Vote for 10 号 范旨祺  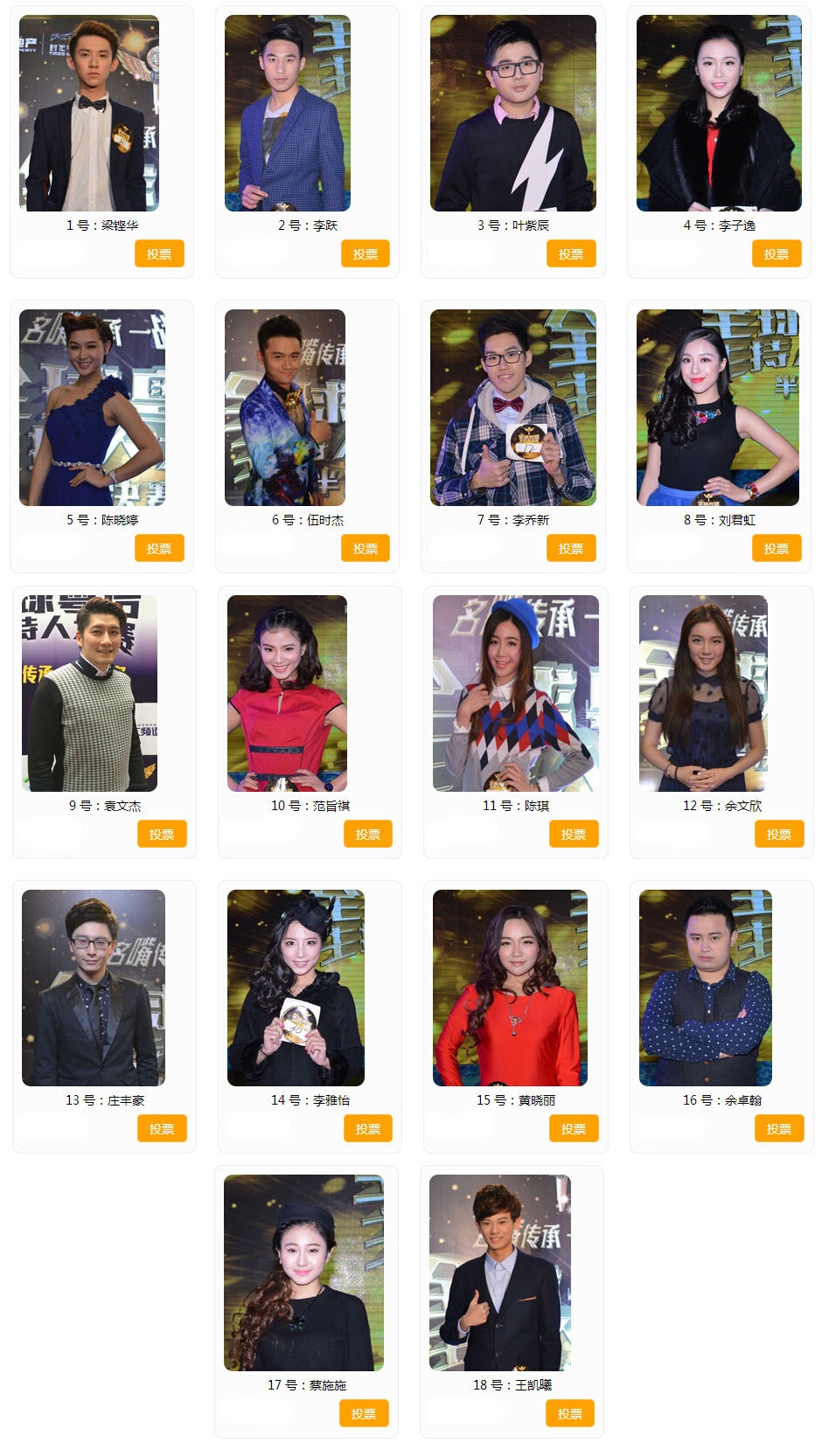pyautogui.click(x=367, y=835)
